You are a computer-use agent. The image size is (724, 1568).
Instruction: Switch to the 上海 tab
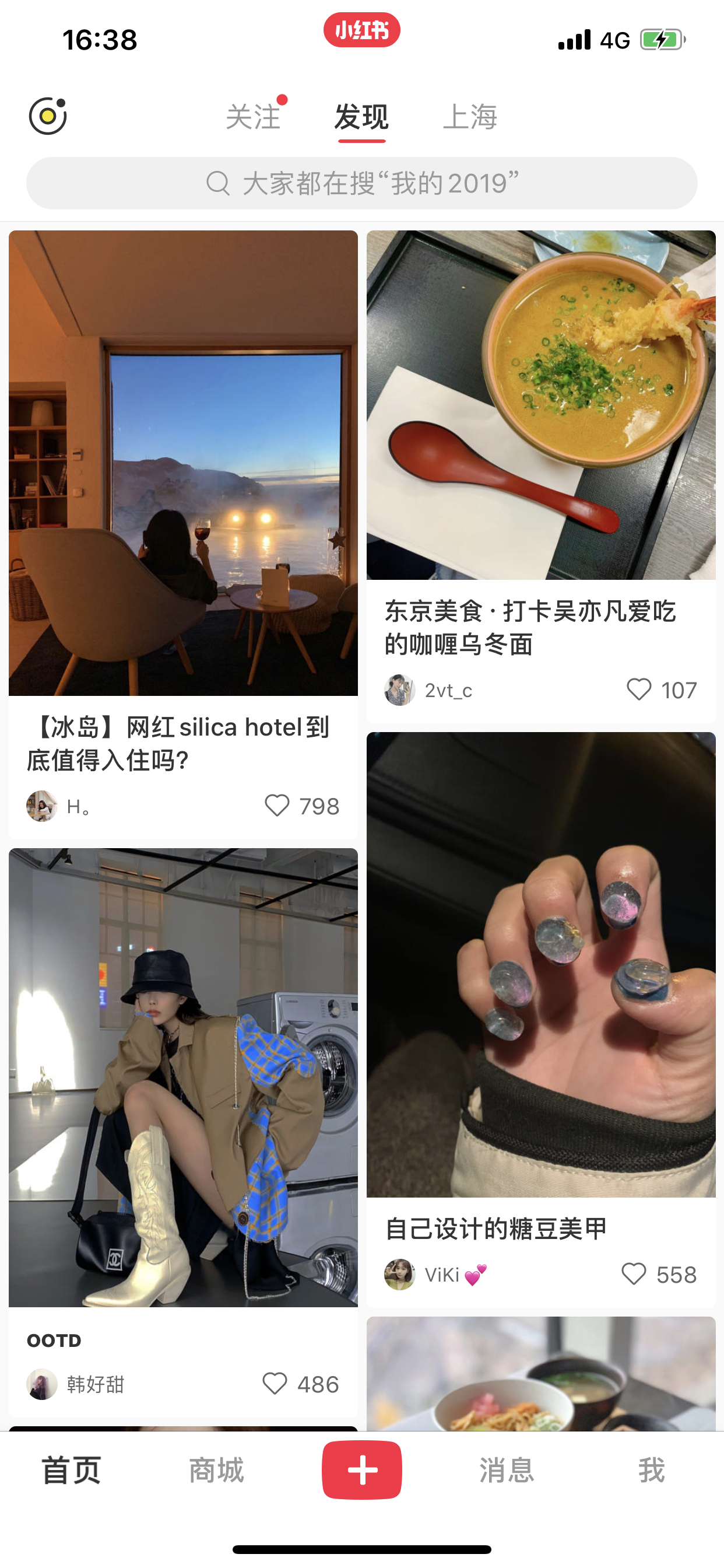470,117
